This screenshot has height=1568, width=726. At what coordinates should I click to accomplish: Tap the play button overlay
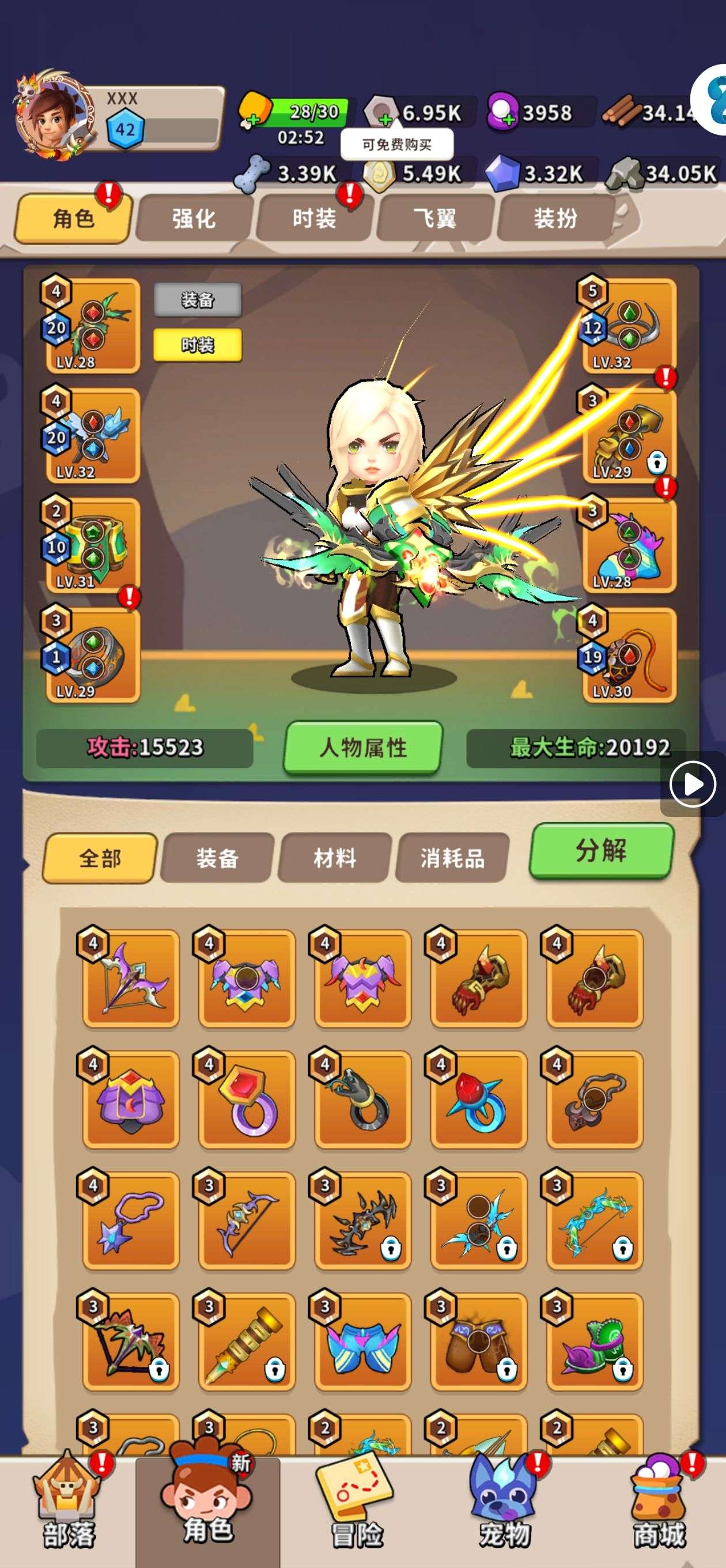(x=693, y=784)
